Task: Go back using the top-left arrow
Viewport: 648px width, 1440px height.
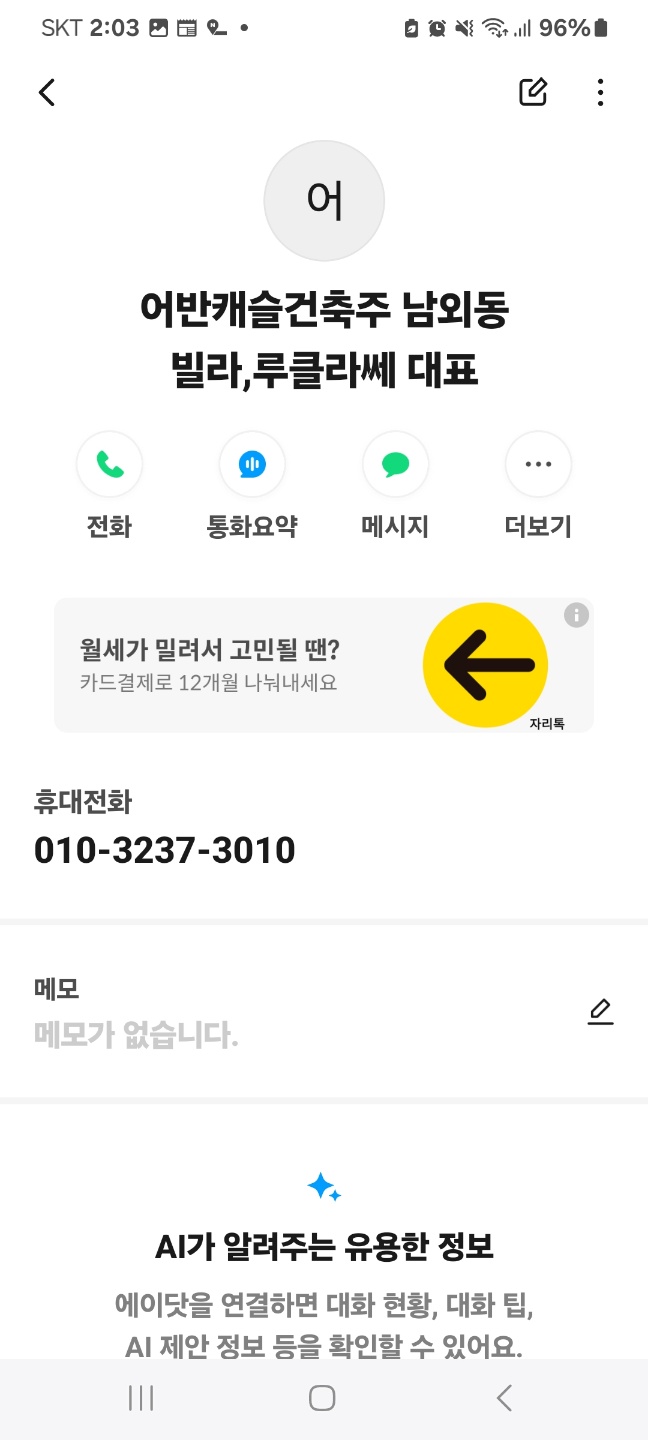Action: coord(46,92)
